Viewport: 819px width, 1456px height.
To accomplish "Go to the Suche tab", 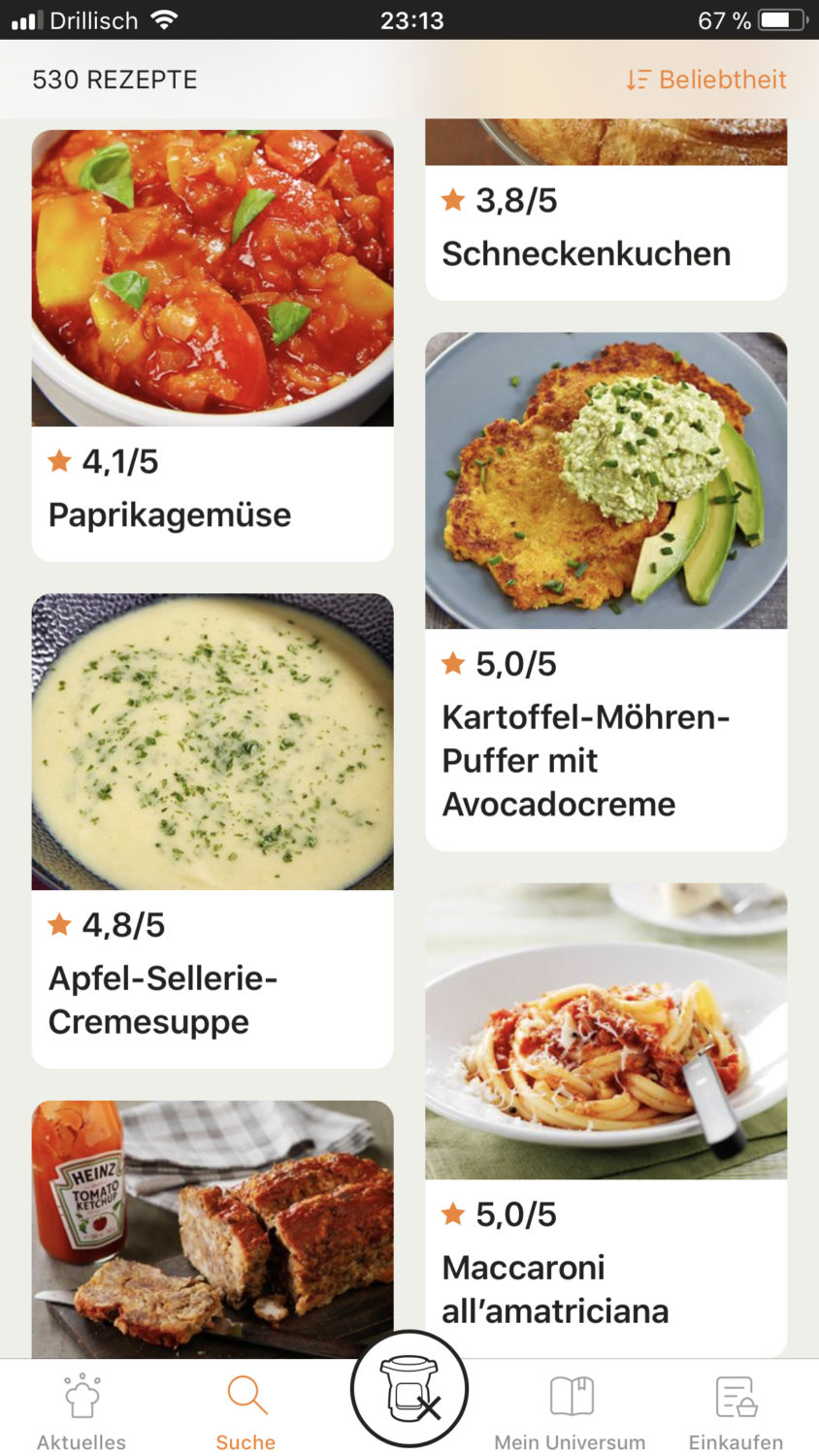I will pyautogui.click(x=246, y=1411).
